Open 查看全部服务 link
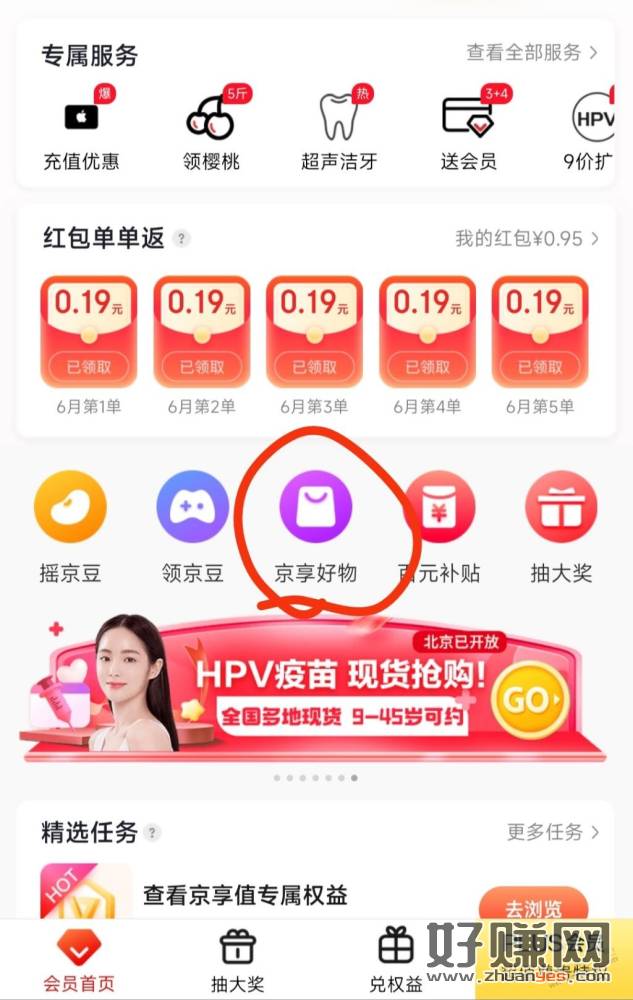The height and width of the screenshot is (1000, 633). coord(531,52)
